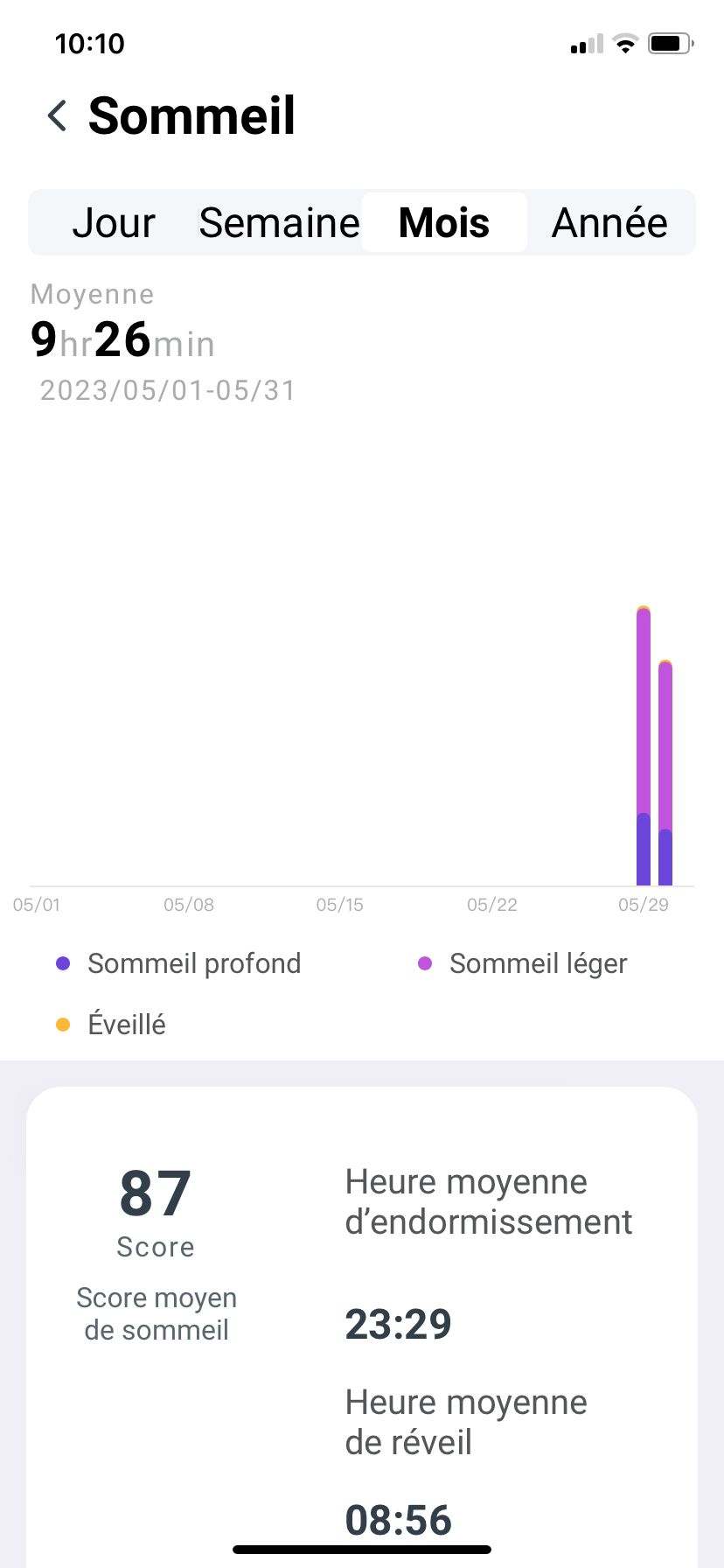Show the Année sleep view
The image size is (724, 1568).
[x=609, y=222]
